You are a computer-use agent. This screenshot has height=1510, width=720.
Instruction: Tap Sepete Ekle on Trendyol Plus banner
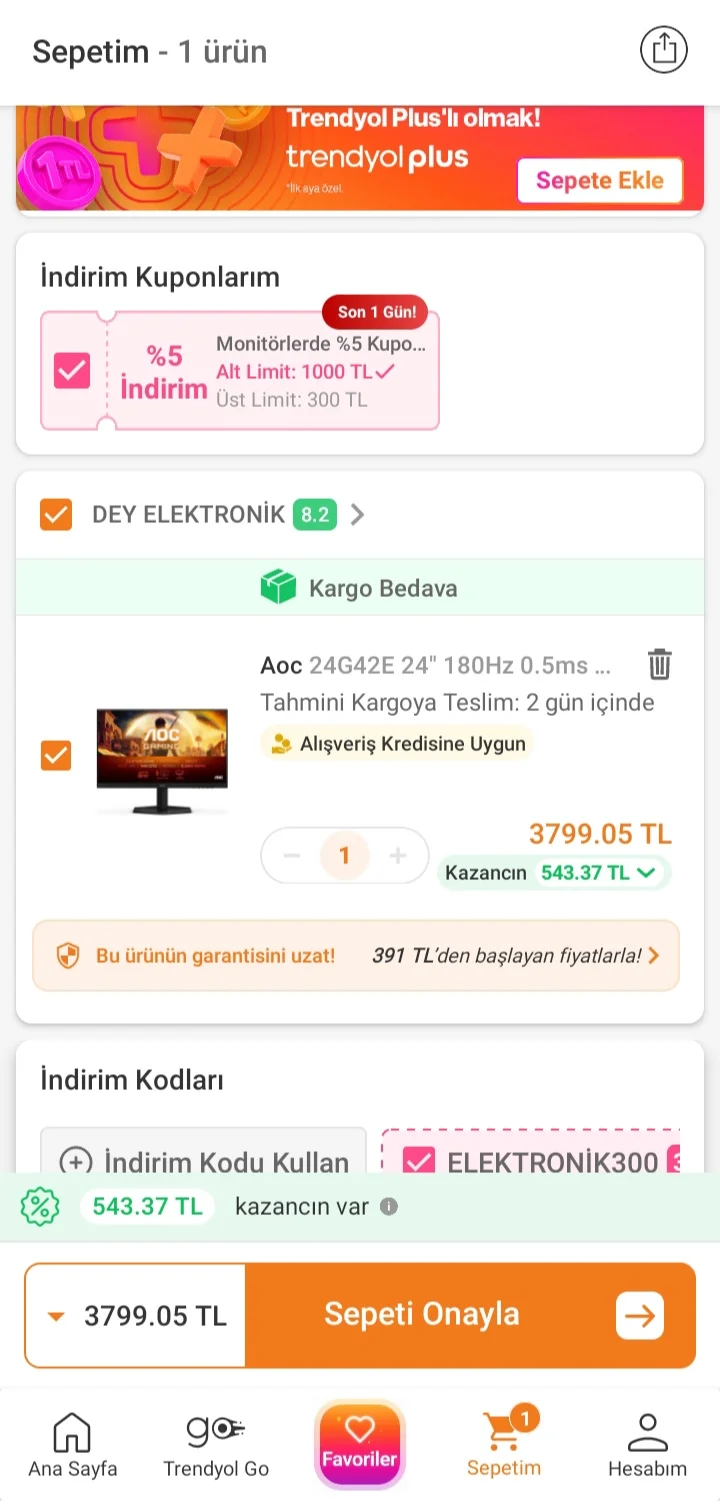599,181
